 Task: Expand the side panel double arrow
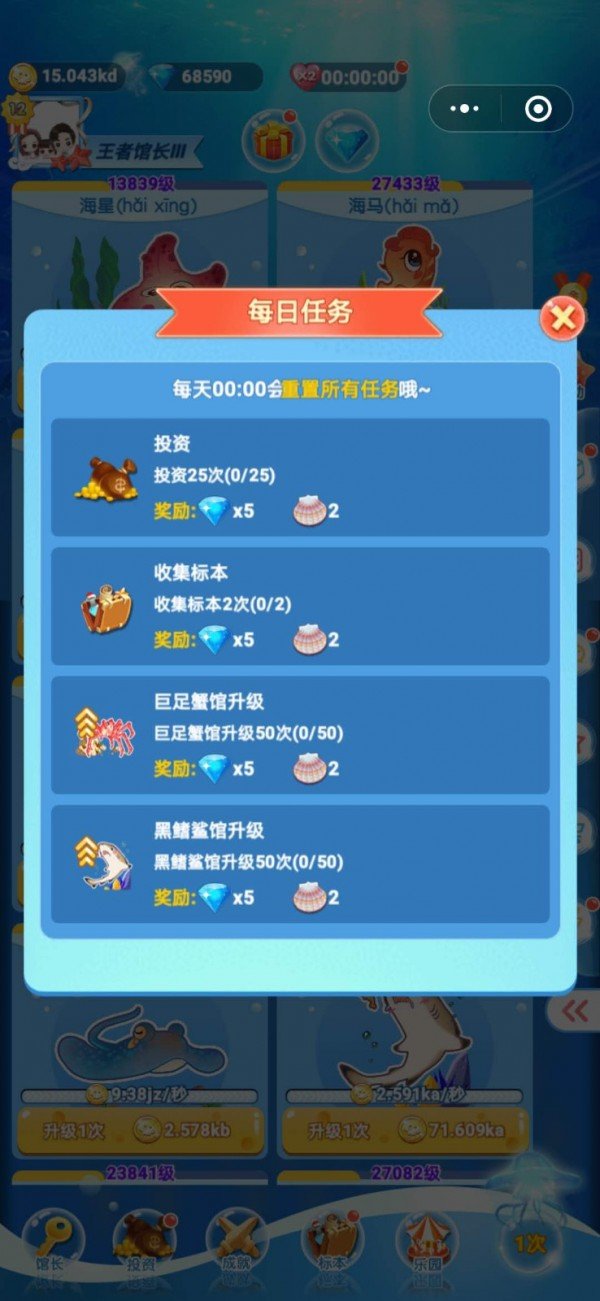(x=574, y=1011)
